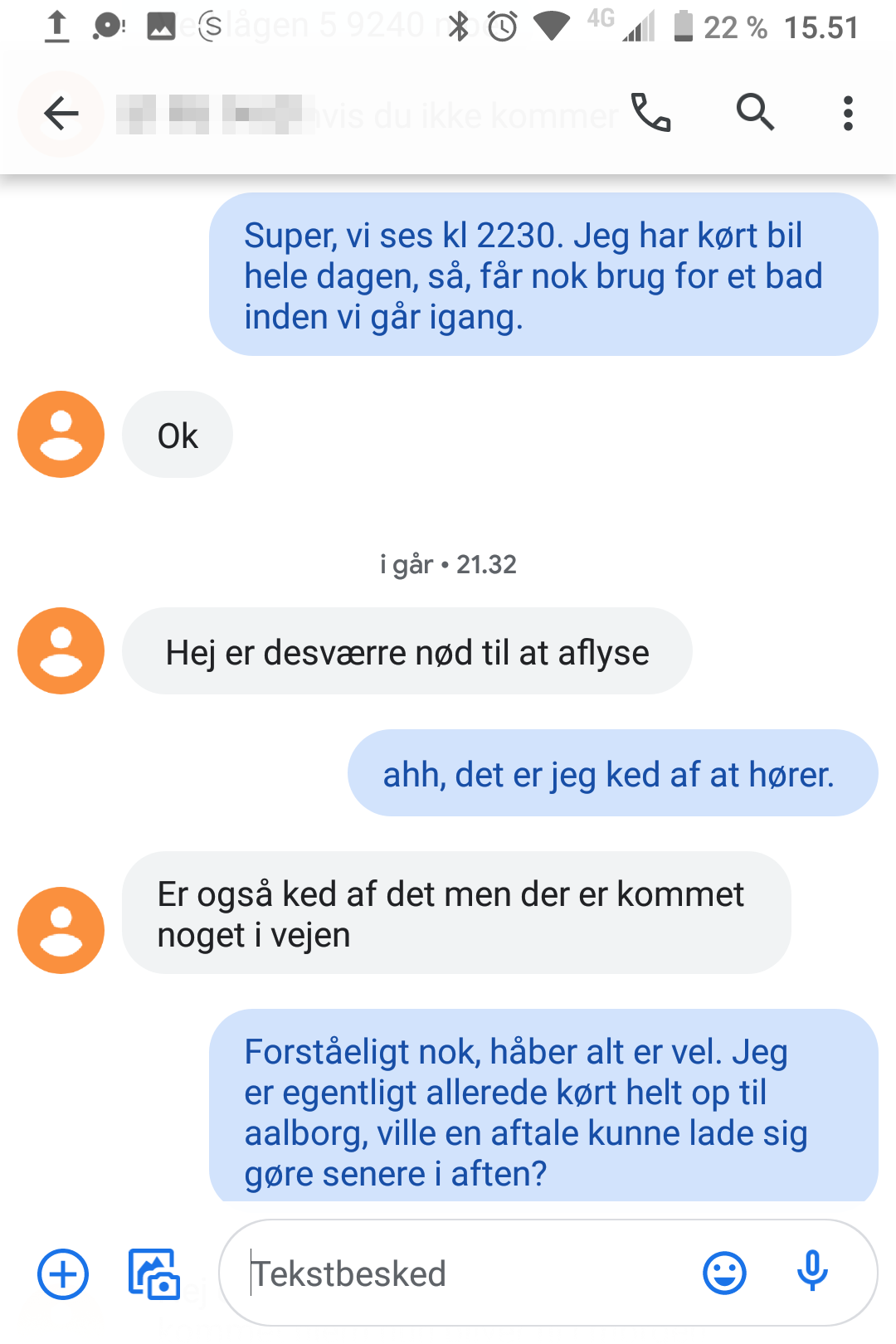Go back to the conversations list
The image size is (896, 1344).
point(61,114)
